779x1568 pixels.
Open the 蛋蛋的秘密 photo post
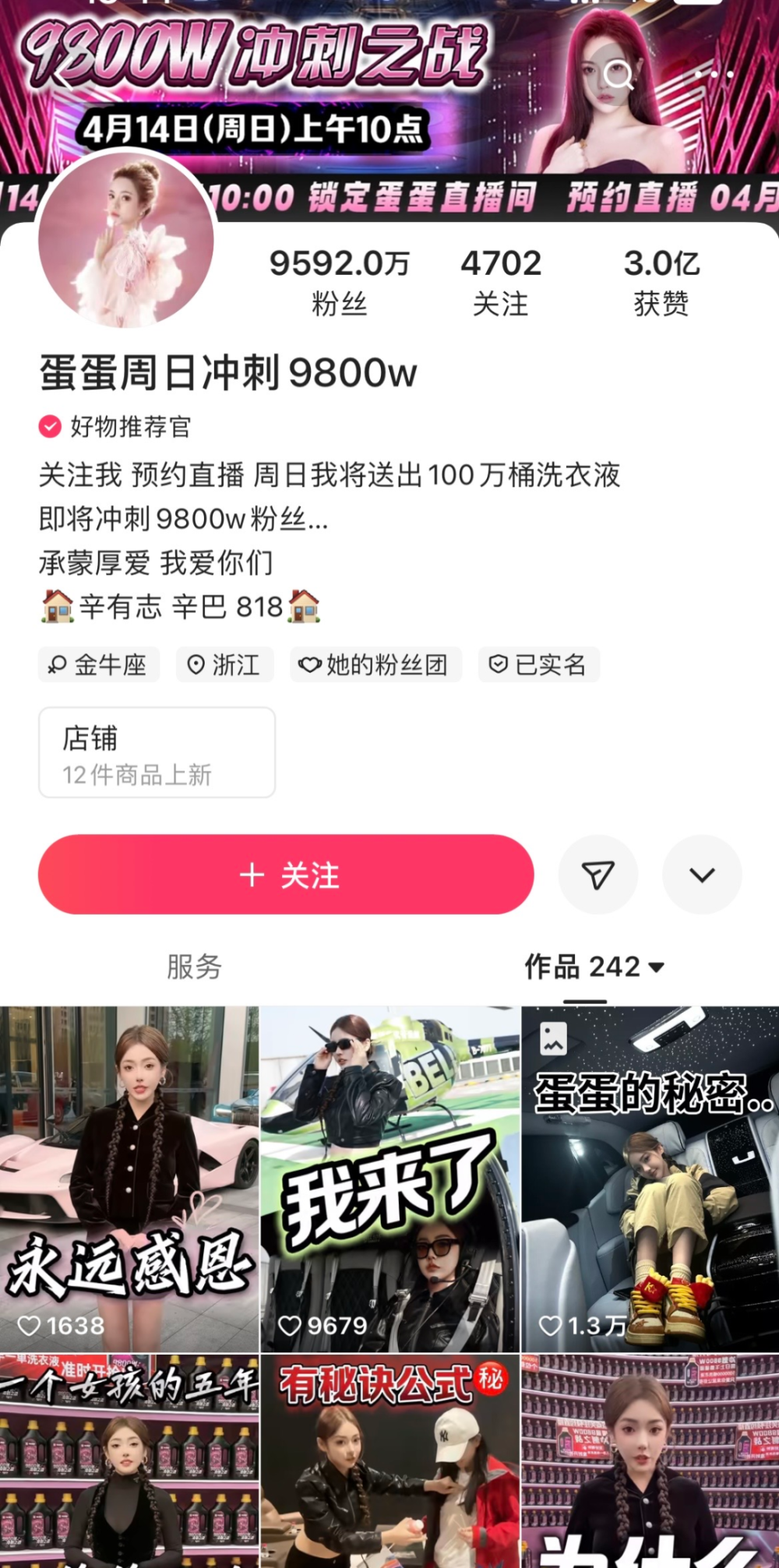tap(650, 1178)
